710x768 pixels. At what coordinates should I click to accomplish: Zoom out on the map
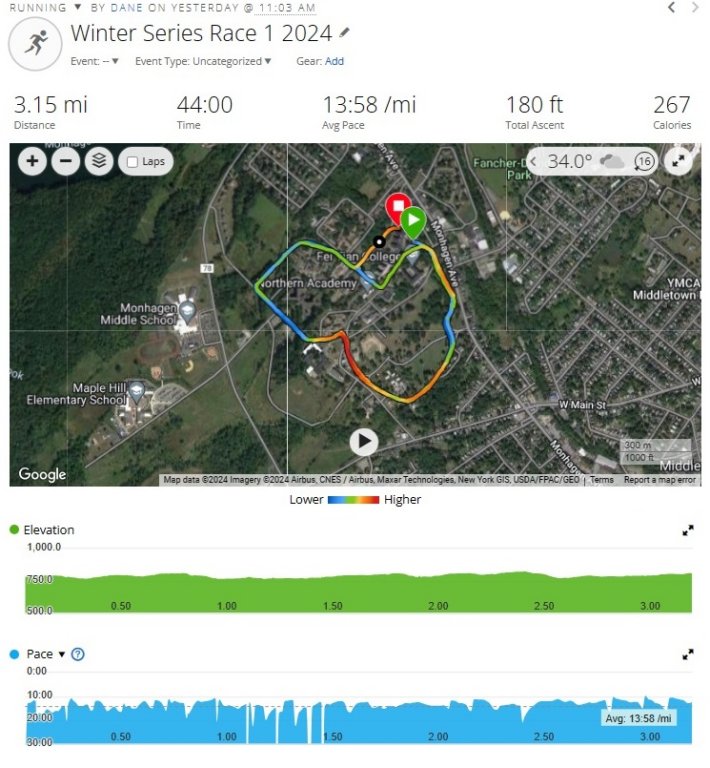65,161
